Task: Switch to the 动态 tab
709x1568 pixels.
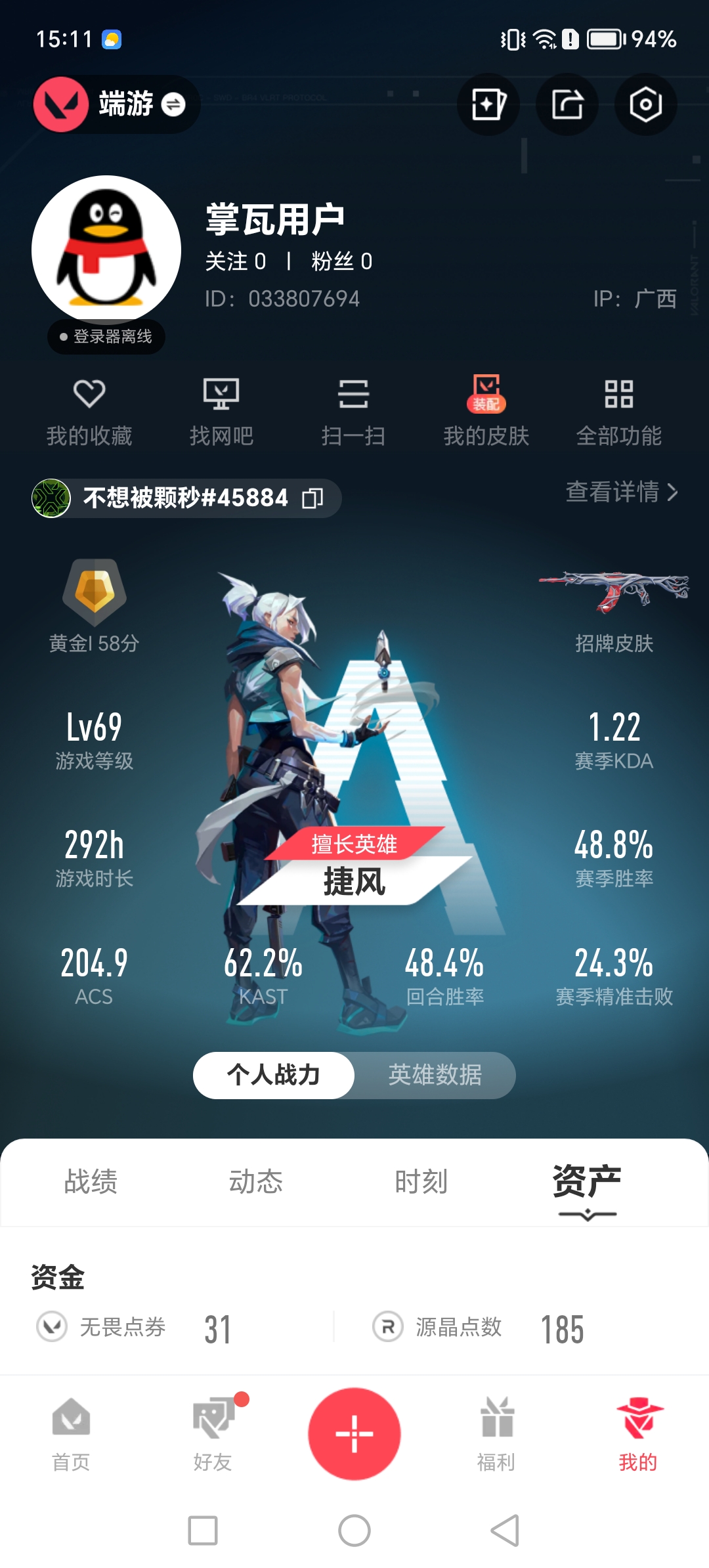Action: tap(255, 1181)
